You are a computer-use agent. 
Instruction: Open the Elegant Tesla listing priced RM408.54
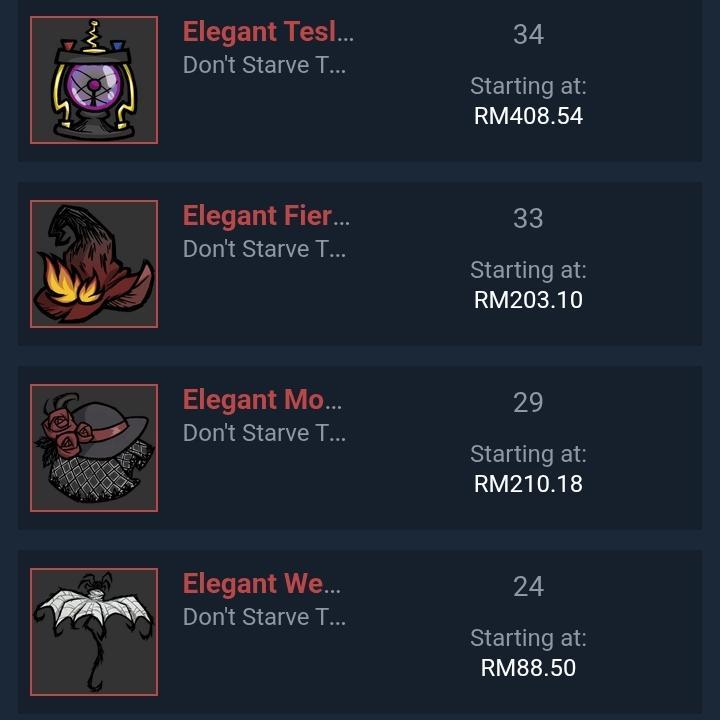coord(268,32)
